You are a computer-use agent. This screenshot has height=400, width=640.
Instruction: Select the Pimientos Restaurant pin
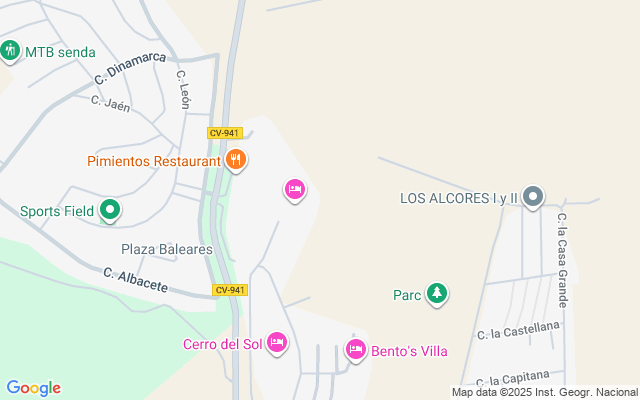pyautogui.click(x=236, y=159)
